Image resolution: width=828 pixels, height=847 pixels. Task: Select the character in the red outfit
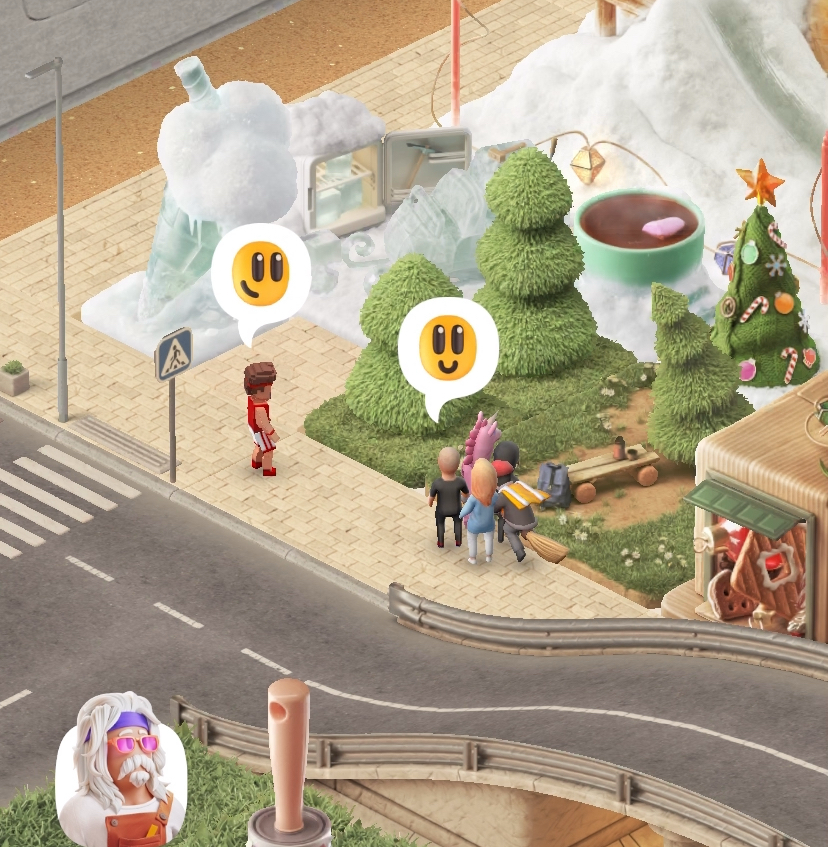tap(261, 418)
